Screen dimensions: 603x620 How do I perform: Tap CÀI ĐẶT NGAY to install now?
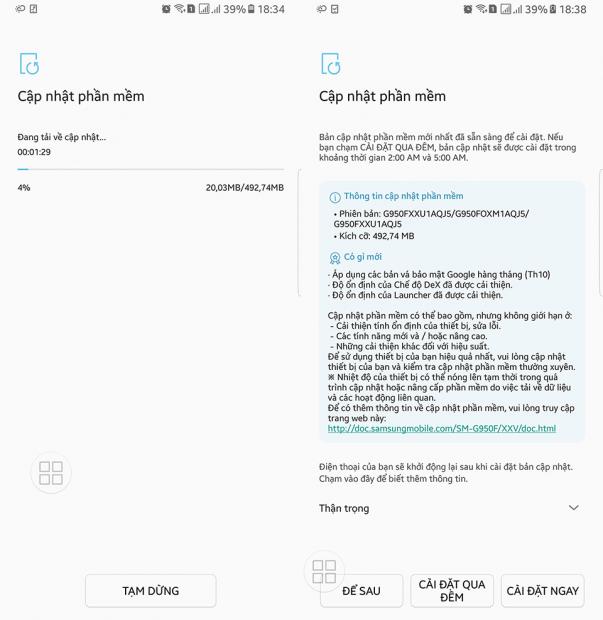542,591
